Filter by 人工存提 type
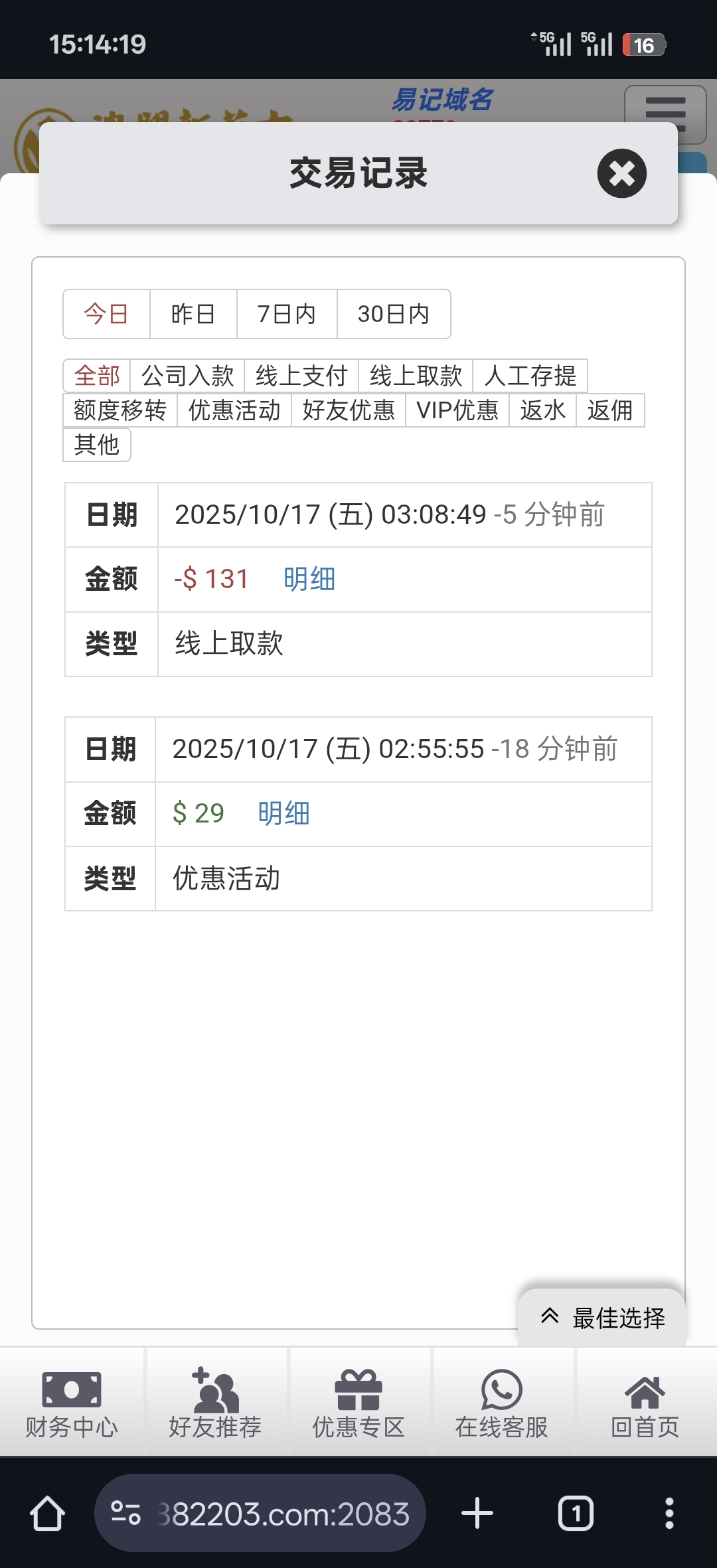Screen dimensions: 717x1568 pyautogui.click(x=530, y=376)
